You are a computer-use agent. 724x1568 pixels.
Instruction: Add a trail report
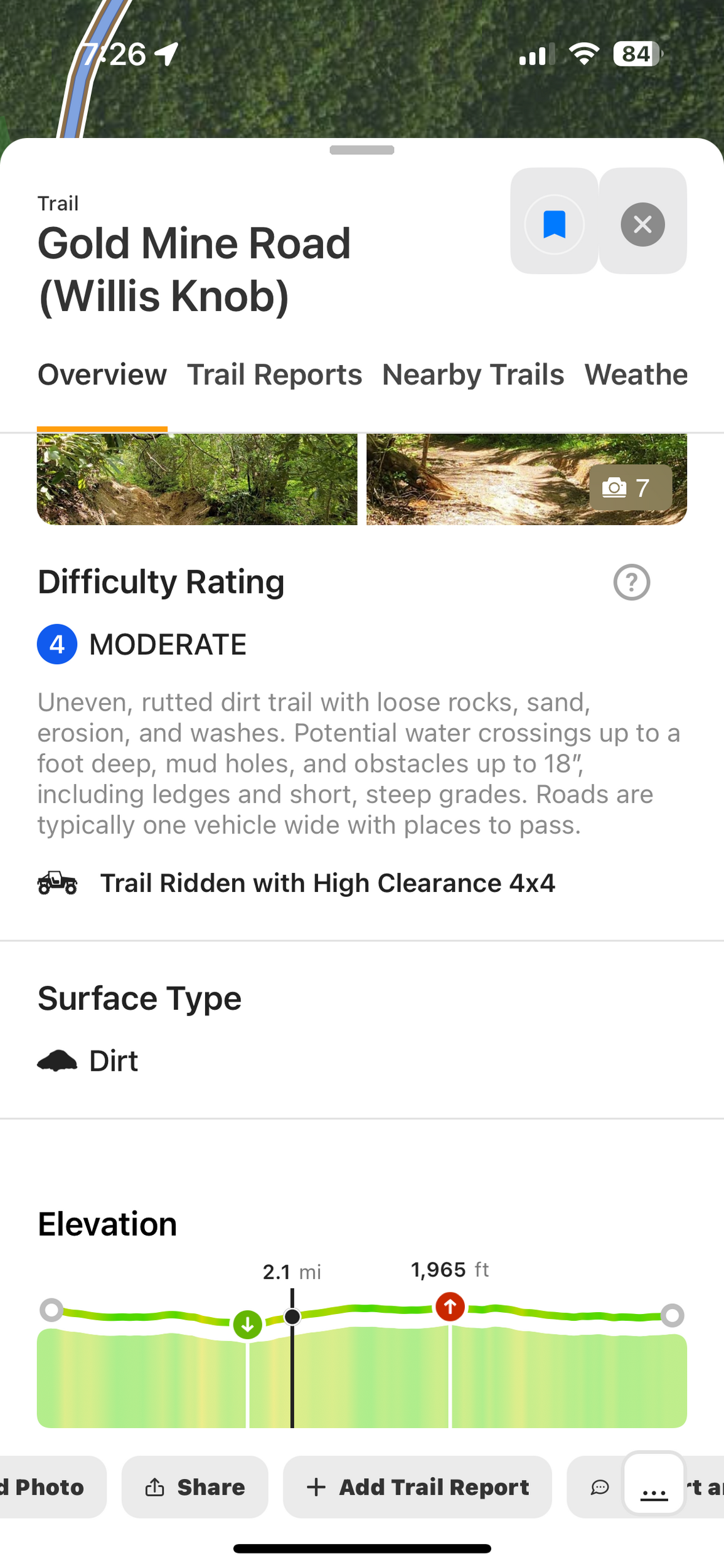(417, 1486)
